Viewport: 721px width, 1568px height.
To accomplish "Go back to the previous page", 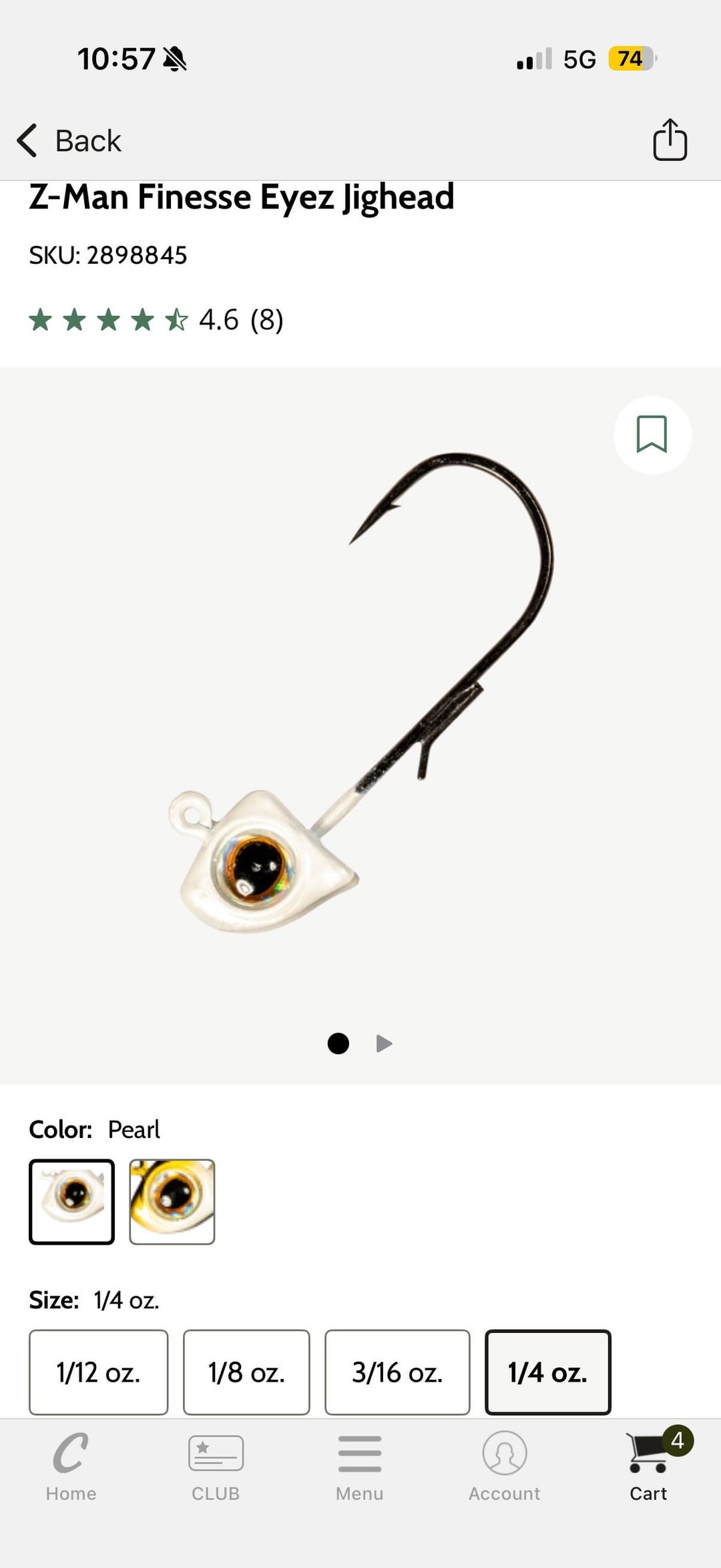I will (x=69, y=140).
